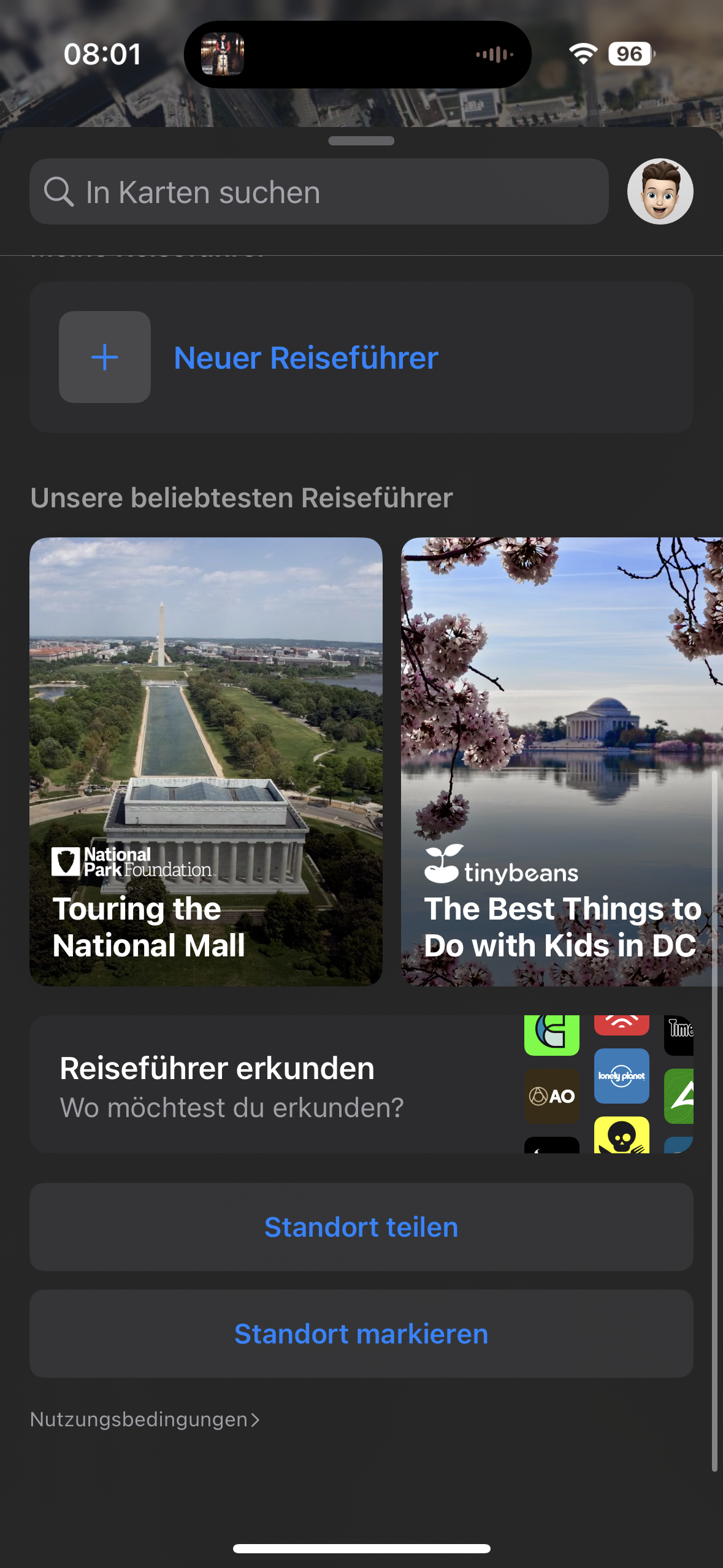This screenshot has width=723, height=1568.
Task: Choose Standort markieren
Action: [361, 1334]
